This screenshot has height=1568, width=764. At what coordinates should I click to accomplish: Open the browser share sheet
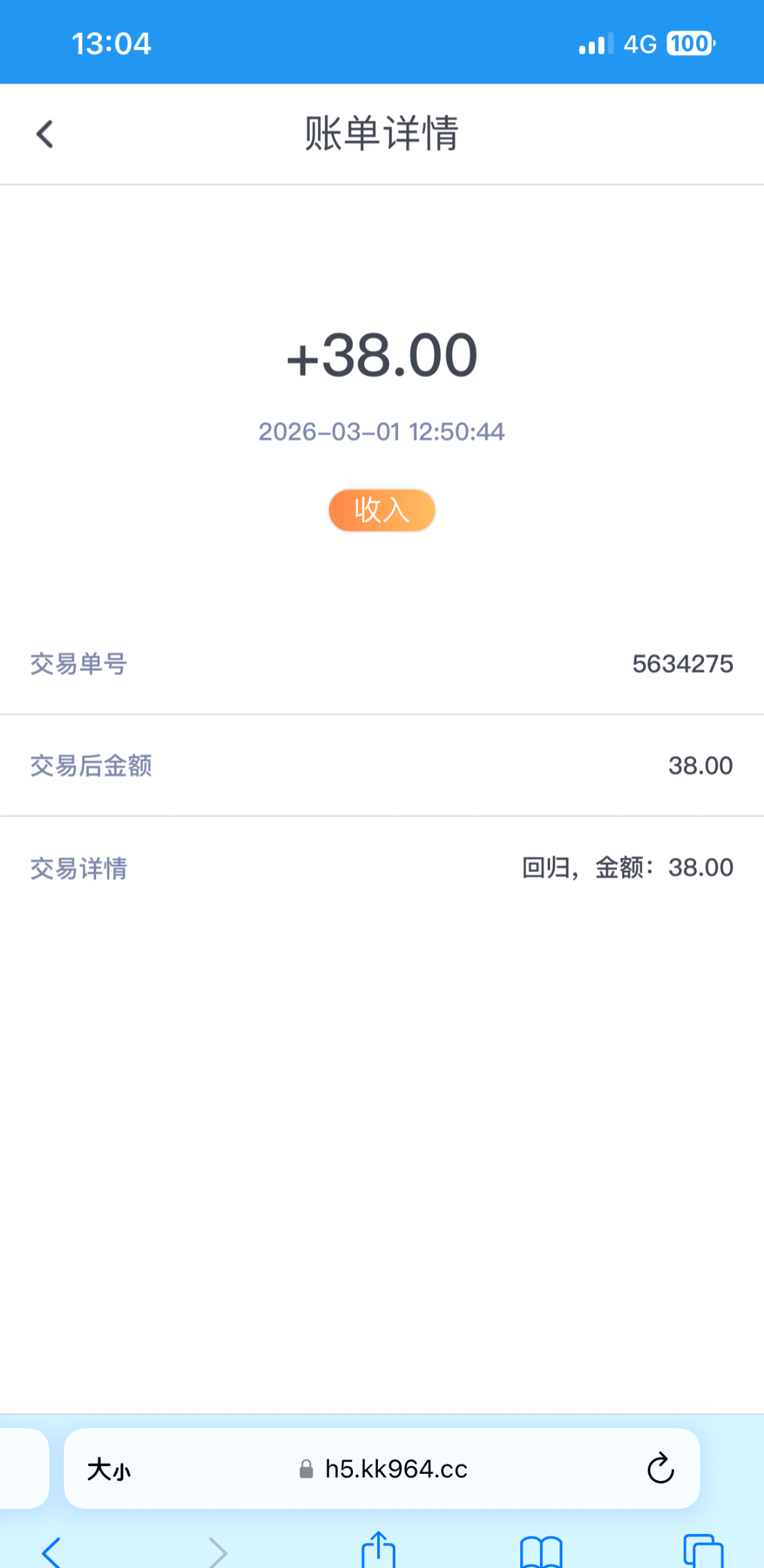(x=378, y=1551)
